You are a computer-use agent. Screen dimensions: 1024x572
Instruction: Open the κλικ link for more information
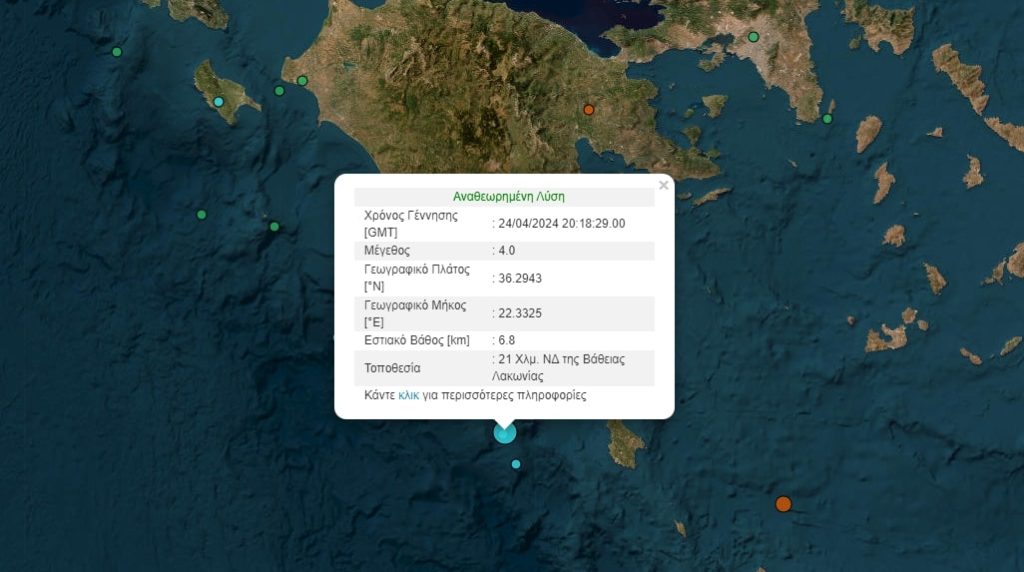coord(408,395)
